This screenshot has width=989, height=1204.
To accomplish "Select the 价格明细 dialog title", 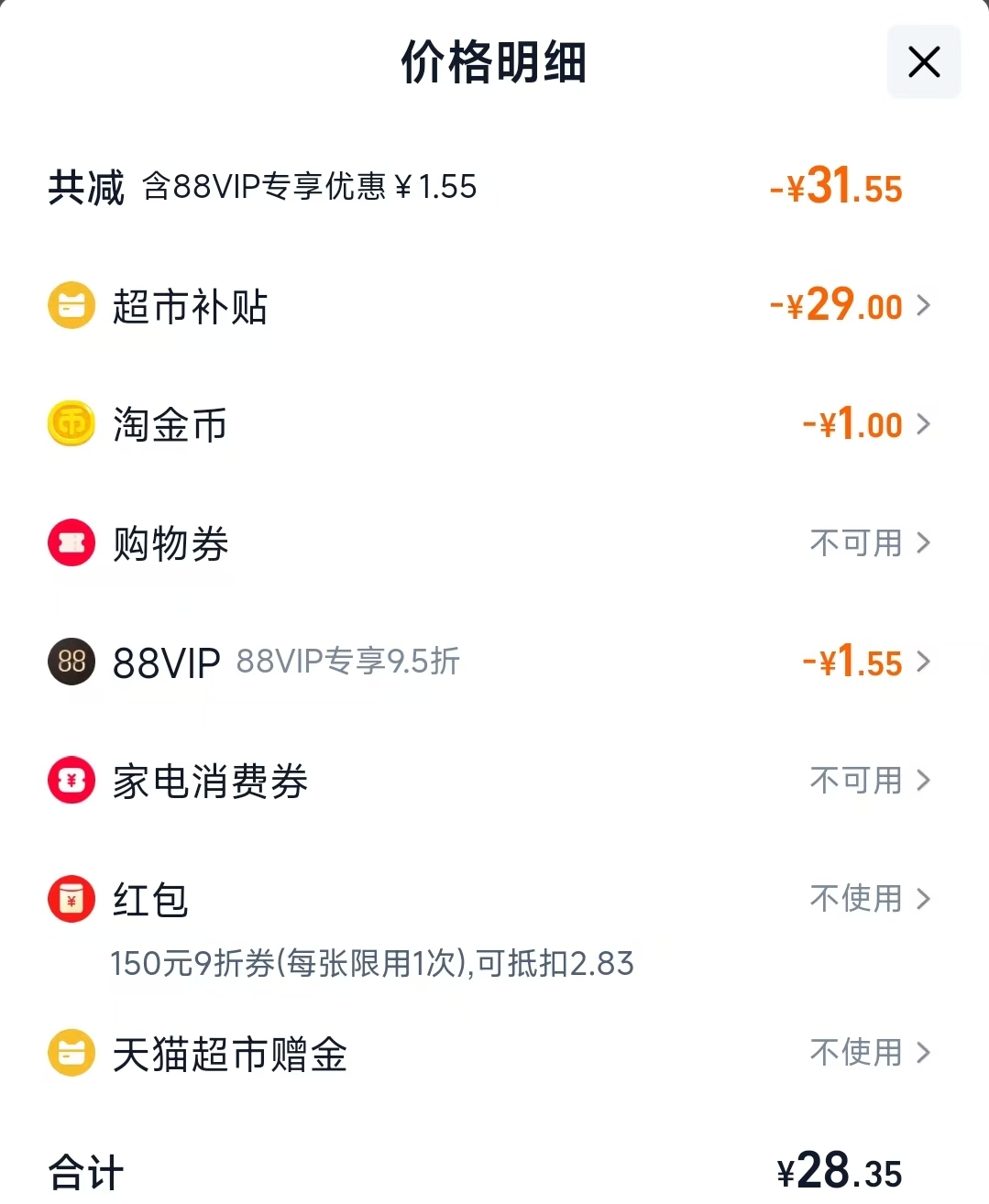I will coord(494,62).
